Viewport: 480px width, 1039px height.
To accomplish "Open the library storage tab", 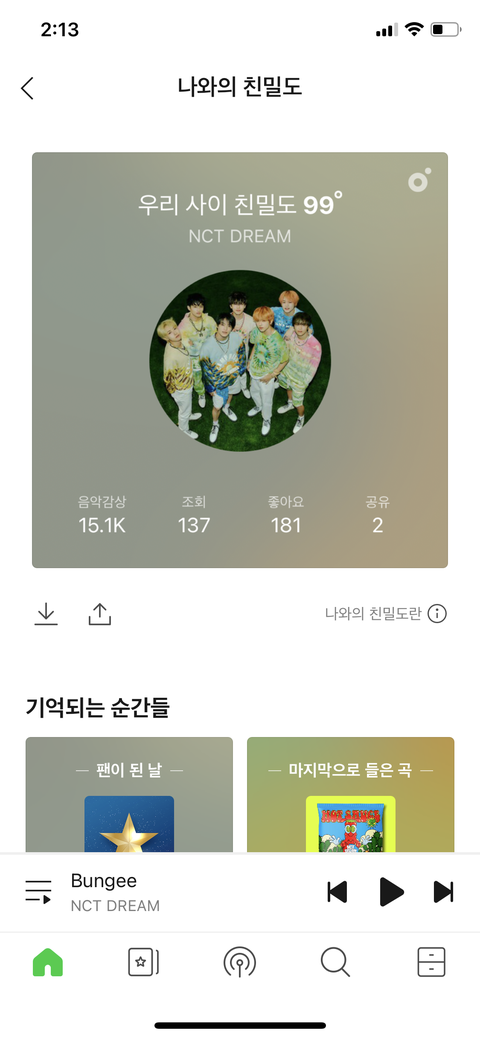I will (432, 961).
